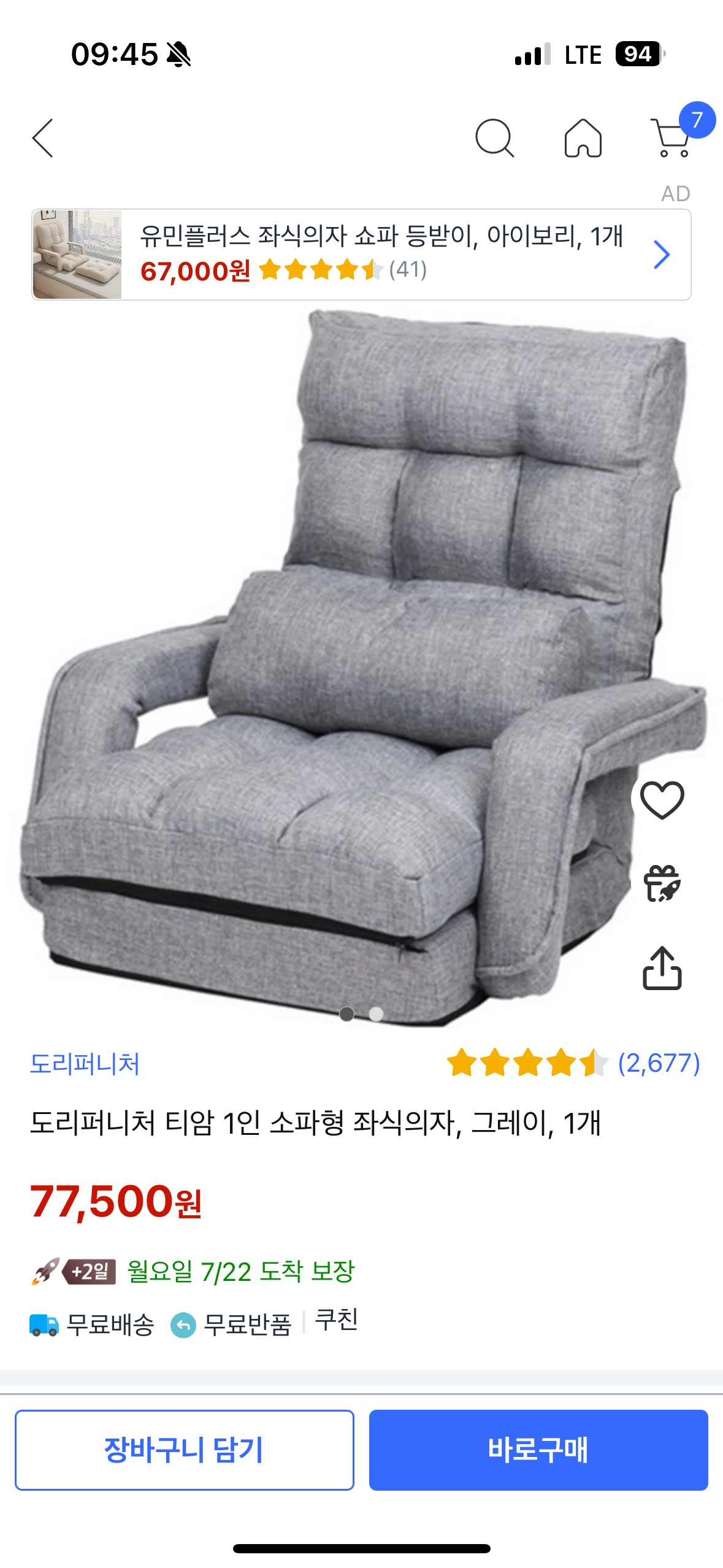Share this product listing
Screen dimensions: 723x1568
click(x=662, y=968)
